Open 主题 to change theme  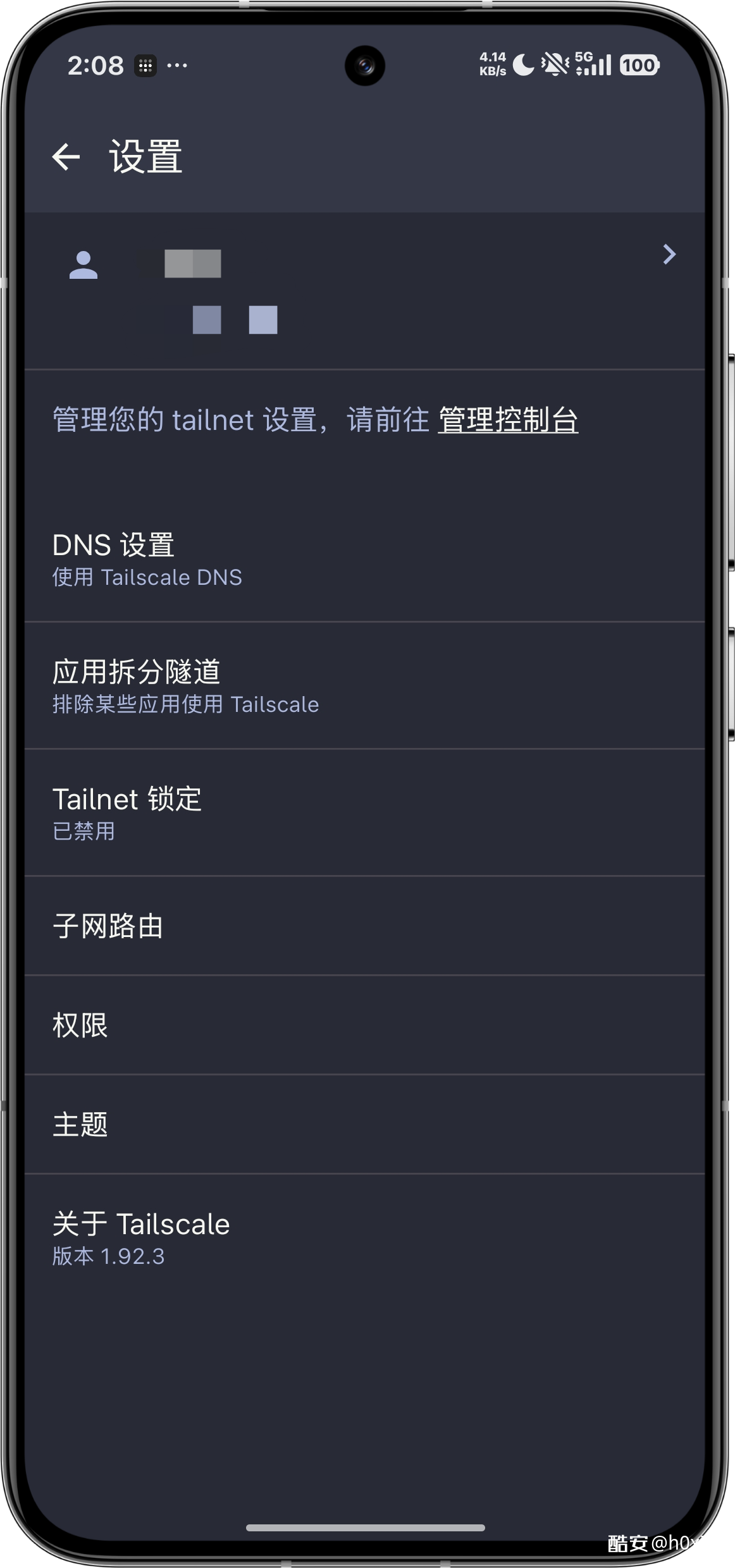click(364, 1125)
